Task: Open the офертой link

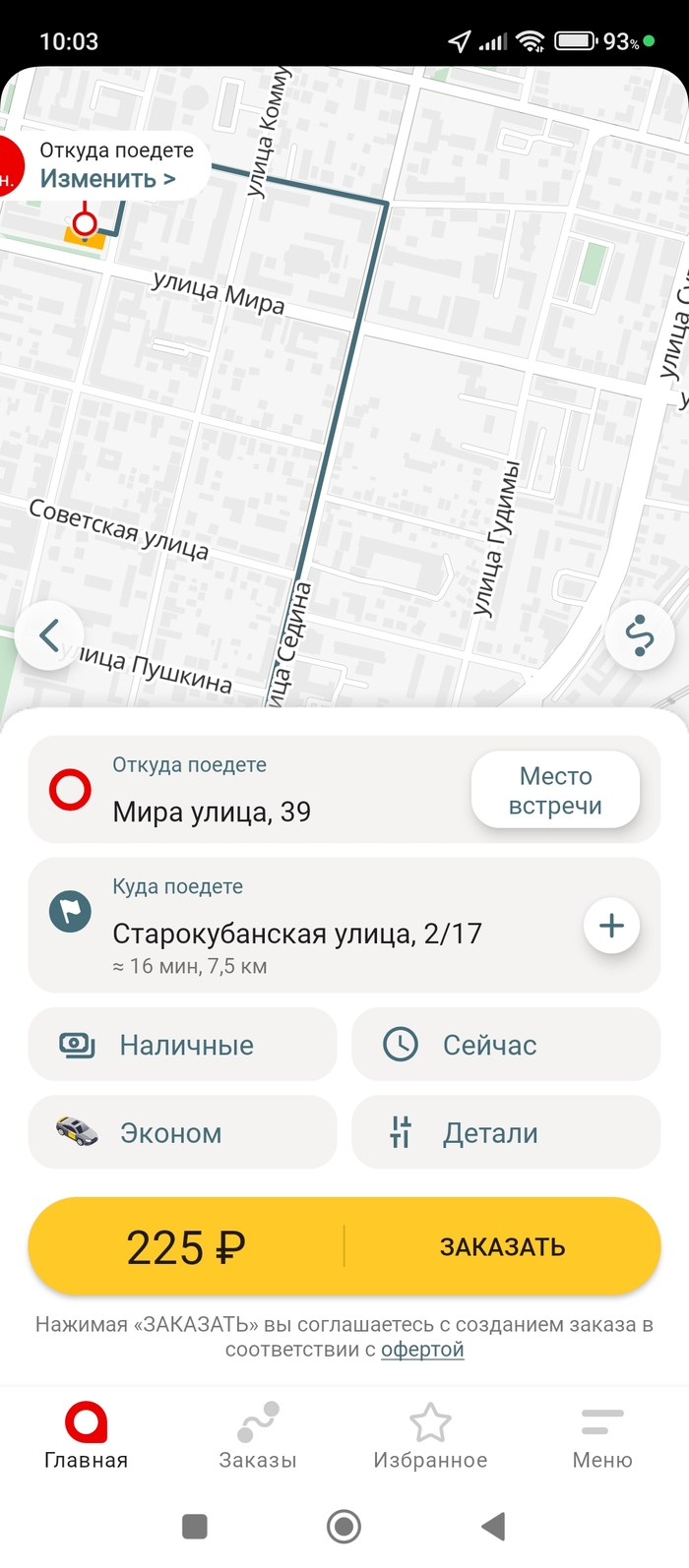Action: [x=422, y=1350]
